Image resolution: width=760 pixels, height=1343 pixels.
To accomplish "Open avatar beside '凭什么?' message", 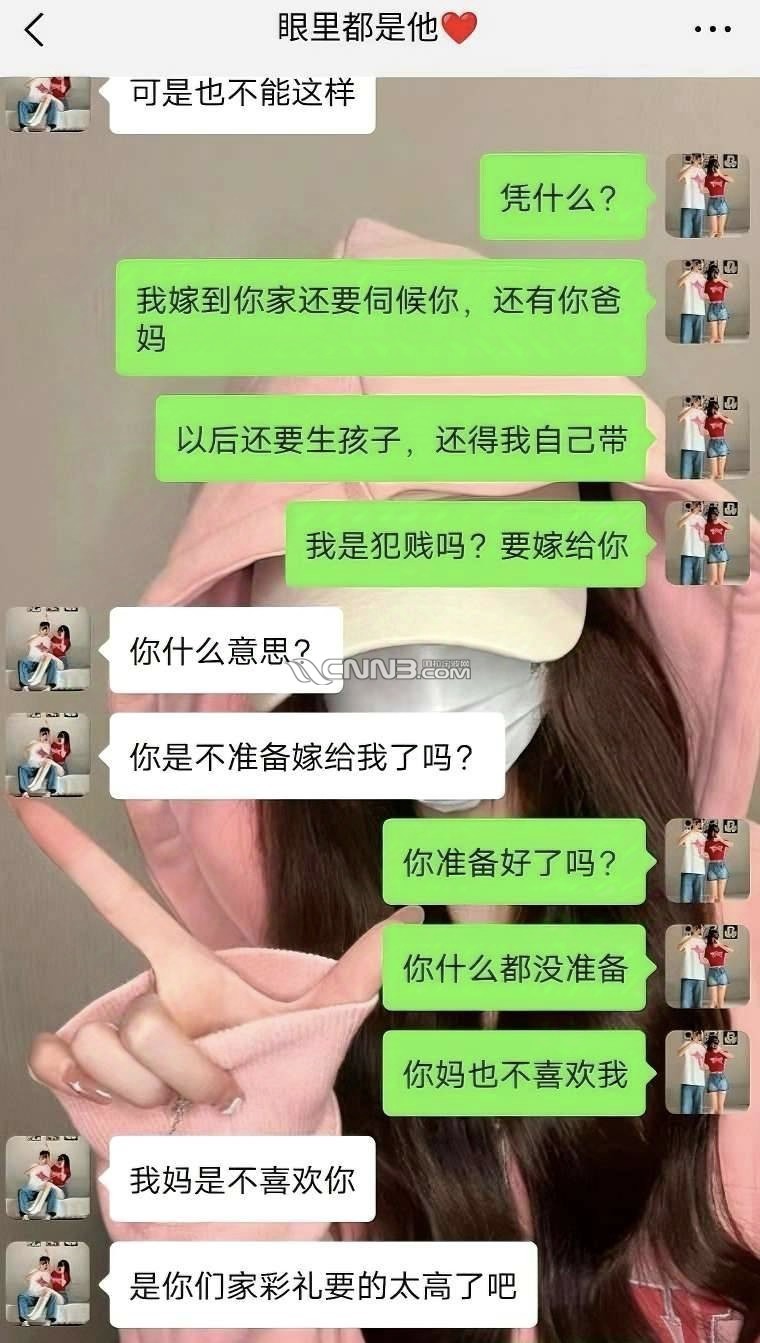I will pyautogui.click(x=707, y=196).
